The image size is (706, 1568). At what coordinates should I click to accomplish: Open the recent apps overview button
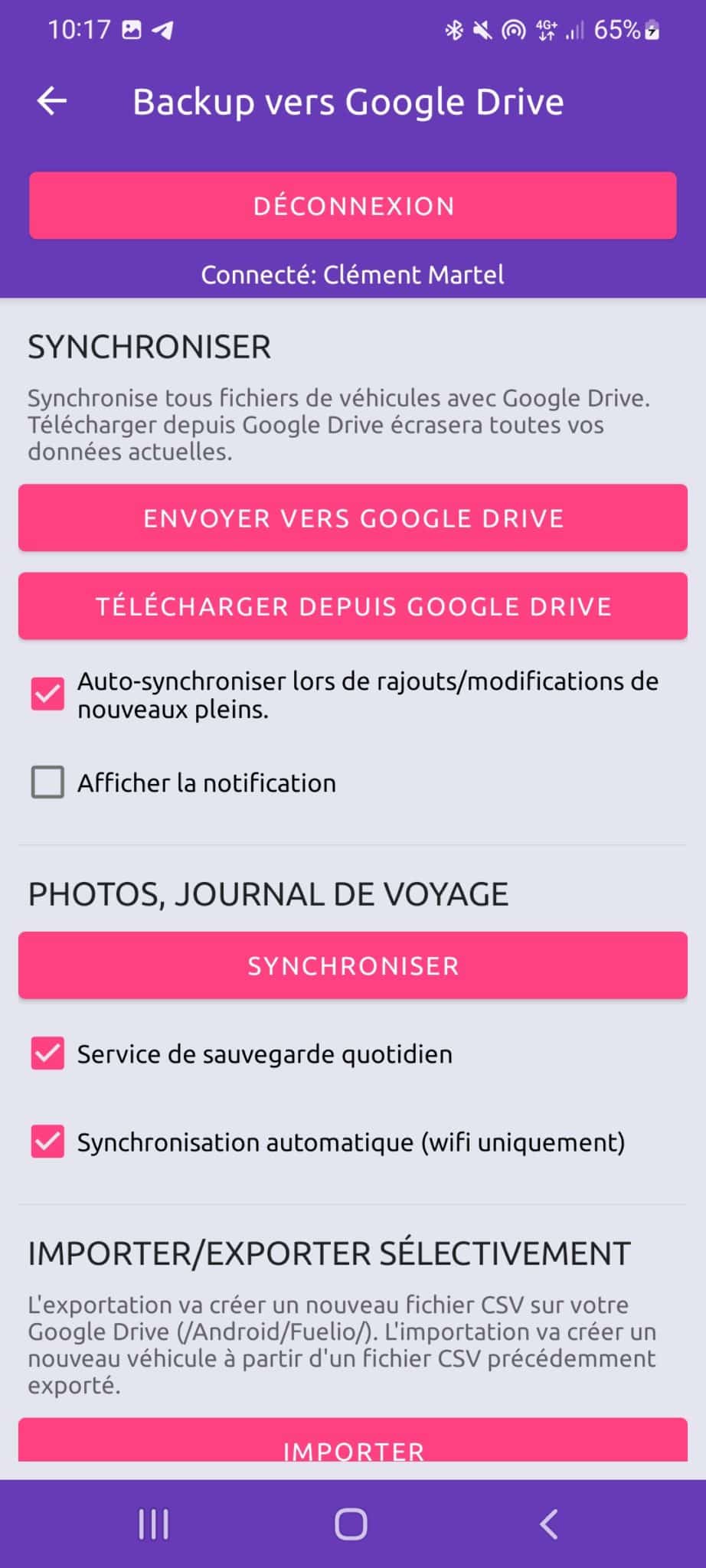(152, 1522)
